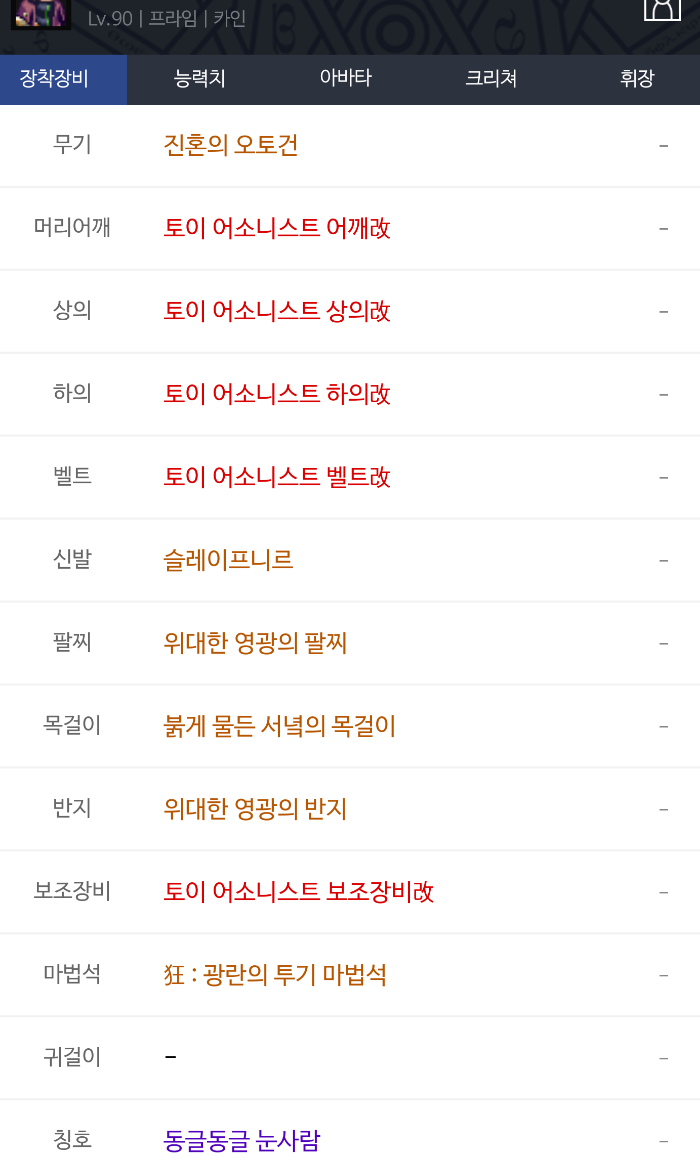Open the 크리쳐 tab
Screen dimensions: 700x1157
(x=490, y=79)
